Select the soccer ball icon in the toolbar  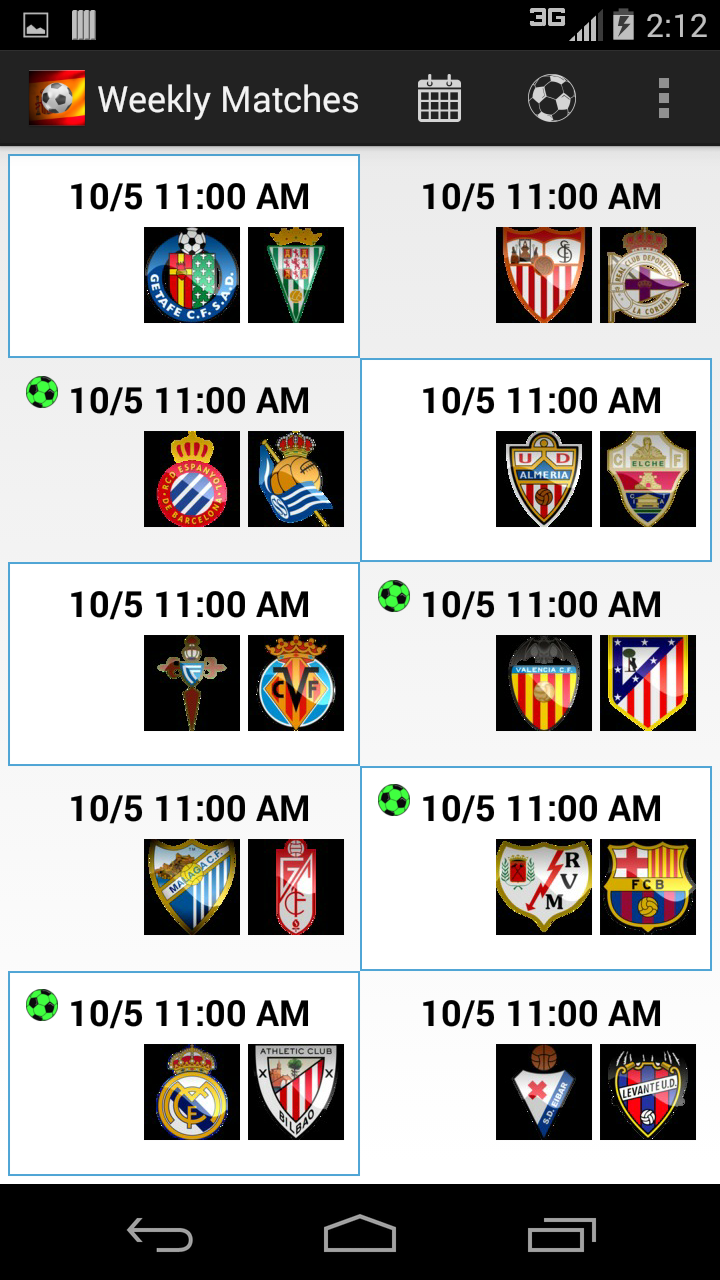pyautogui.click(x=554, y=98)
